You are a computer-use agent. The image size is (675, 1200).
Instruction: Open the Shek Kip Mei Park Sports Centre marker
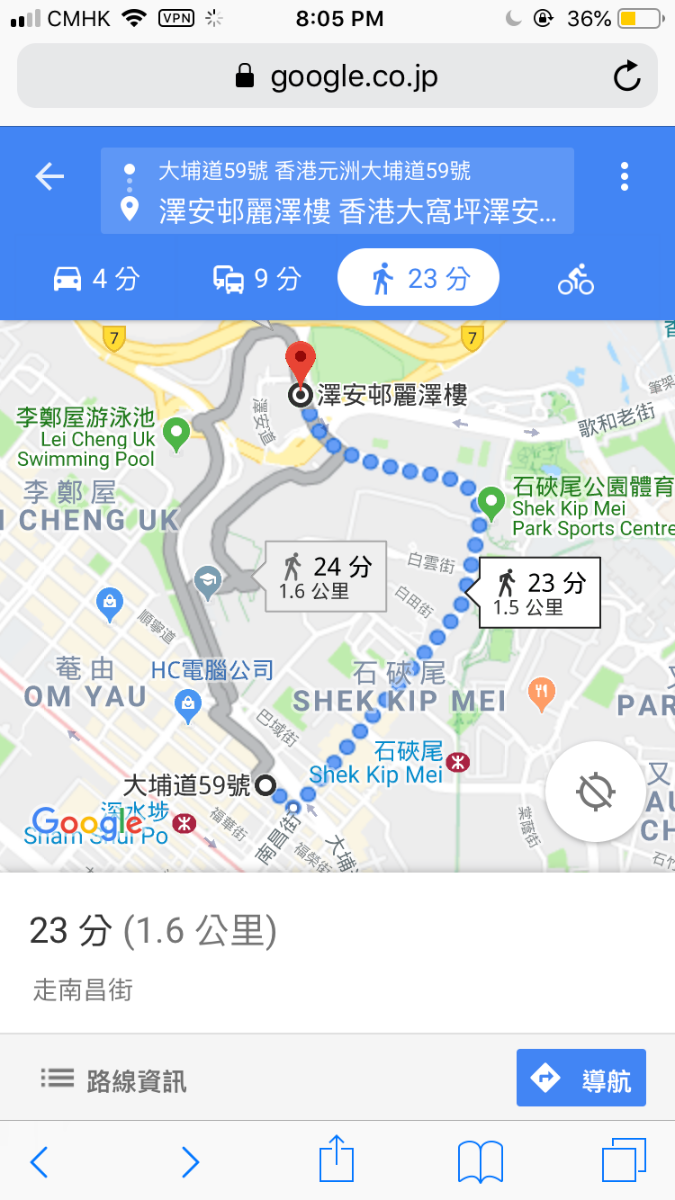point(490,502)
